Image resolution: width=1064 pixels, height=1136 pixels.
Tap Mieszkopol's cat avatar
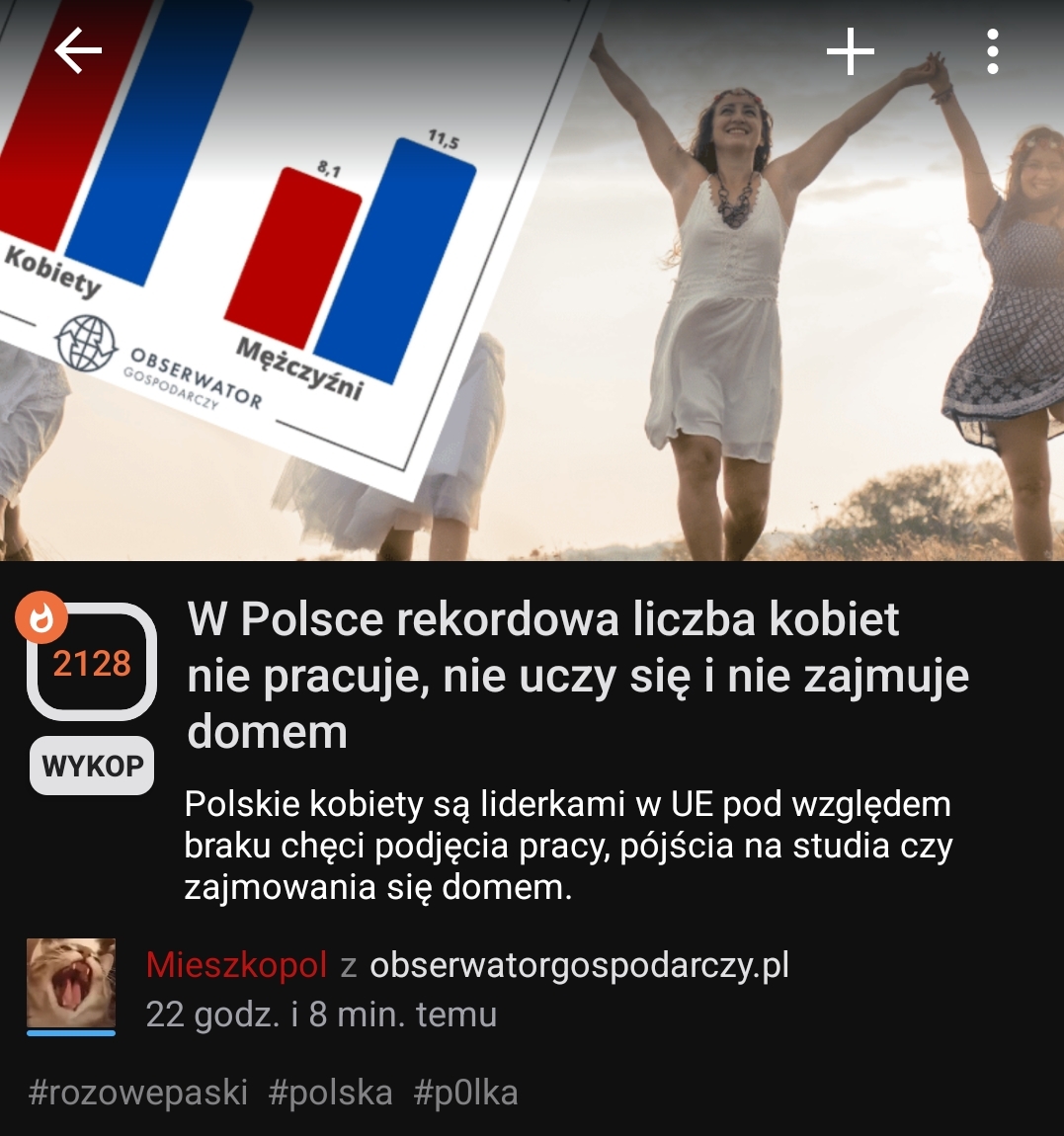point(71,983)
